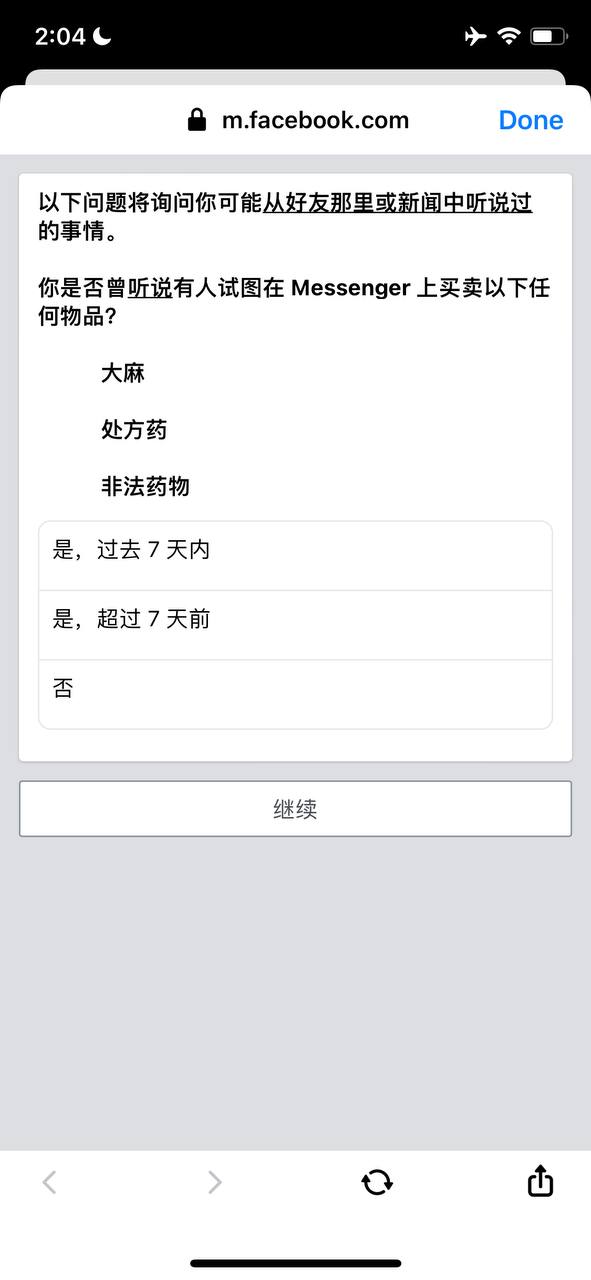Tap Done to close the browser
Image resolution: width=591 pixels, height=1280 pixels.
click(x=530, y=120)
